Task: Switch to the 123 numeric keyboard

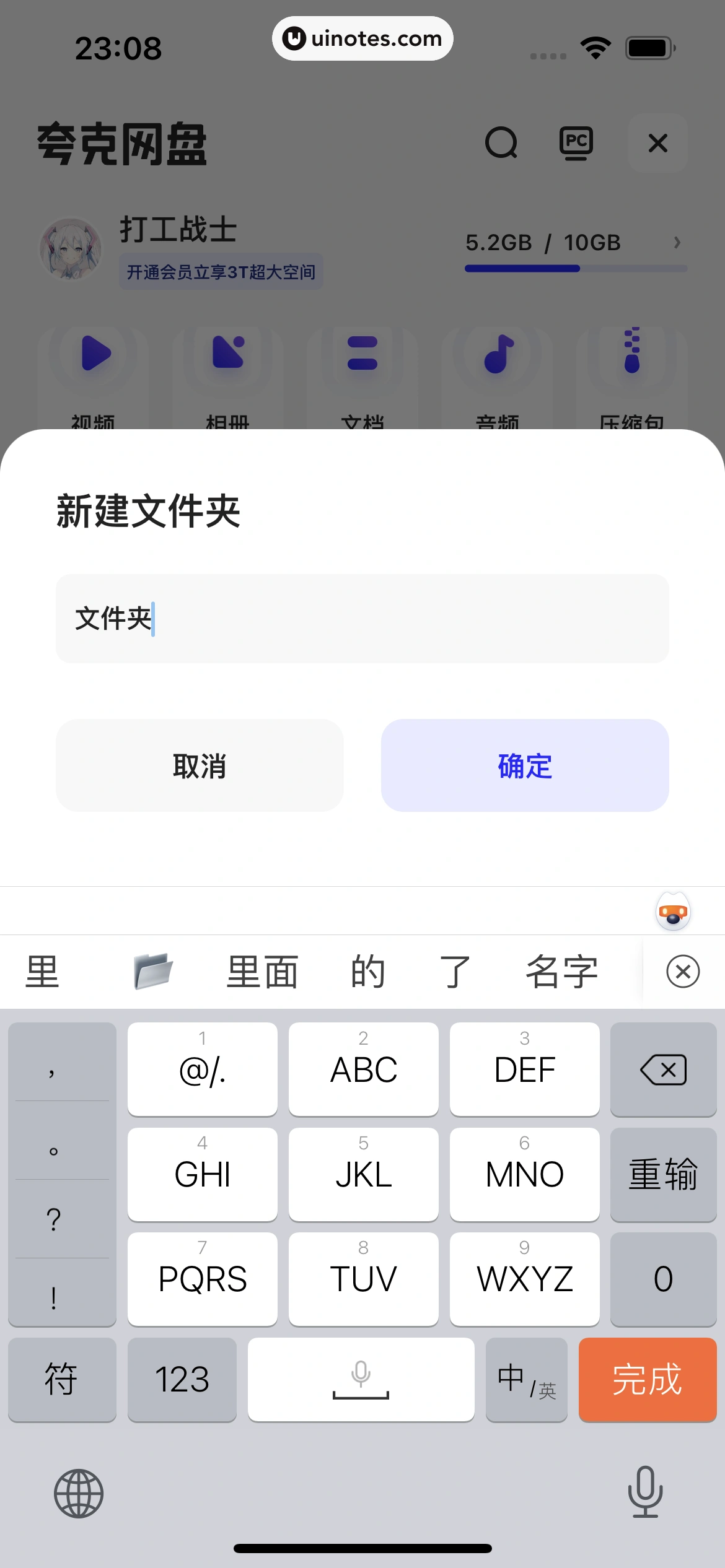Action: [182, 1380]
